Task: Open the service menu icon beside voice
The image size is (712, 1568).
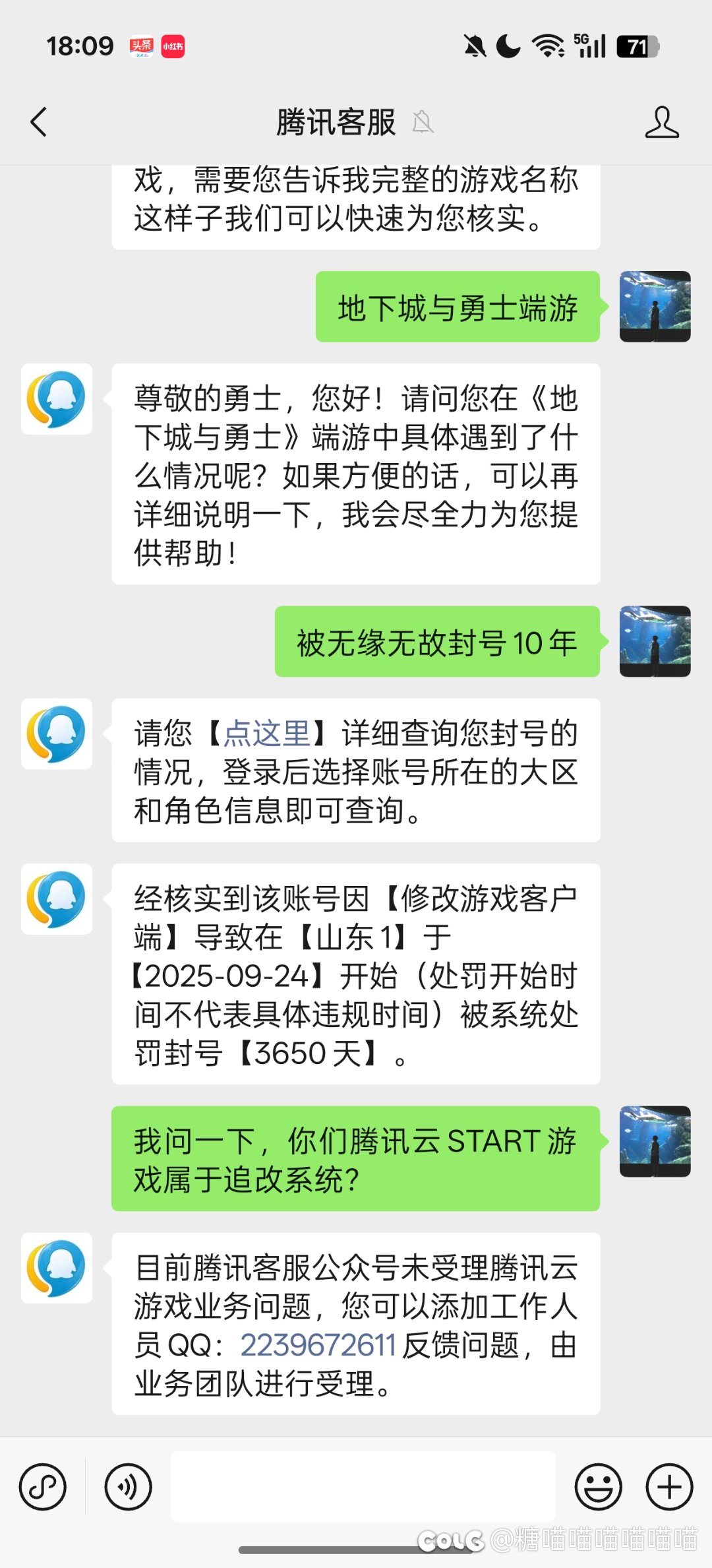Action: 43,1487
